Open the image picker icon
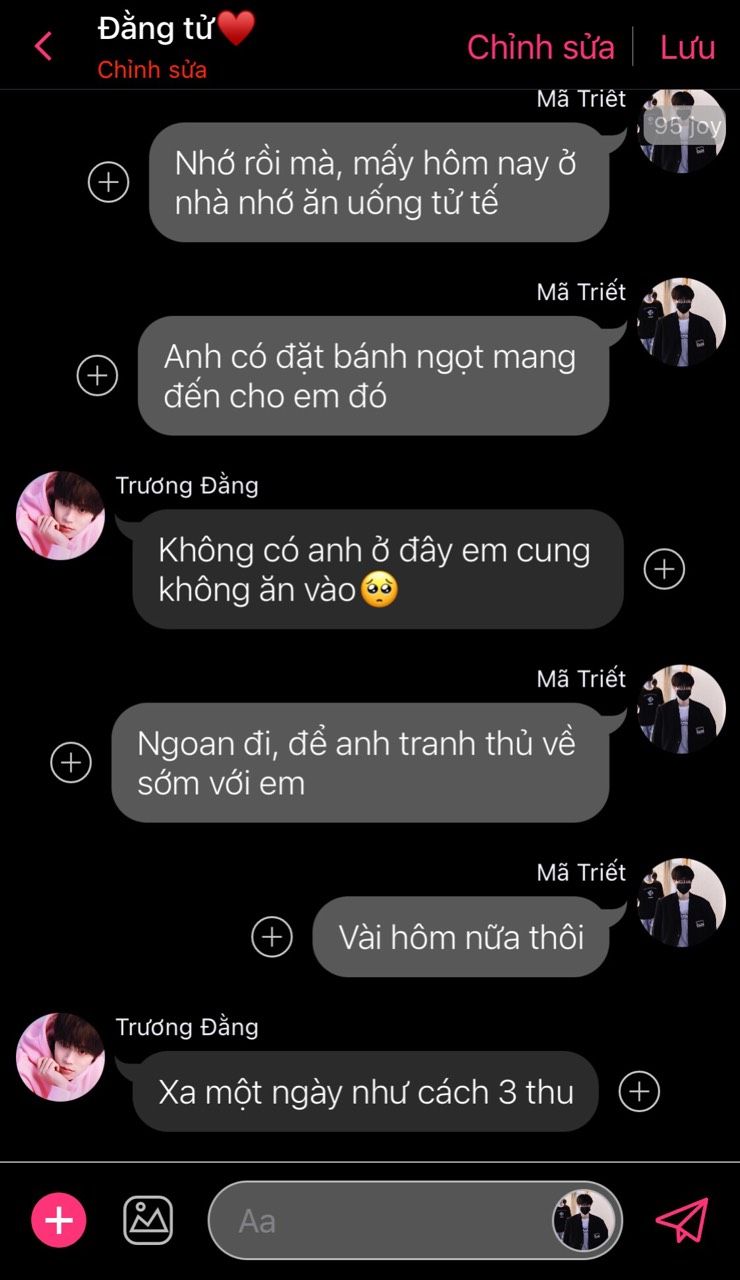The image size is (740, 1280). click(148, 1220)
